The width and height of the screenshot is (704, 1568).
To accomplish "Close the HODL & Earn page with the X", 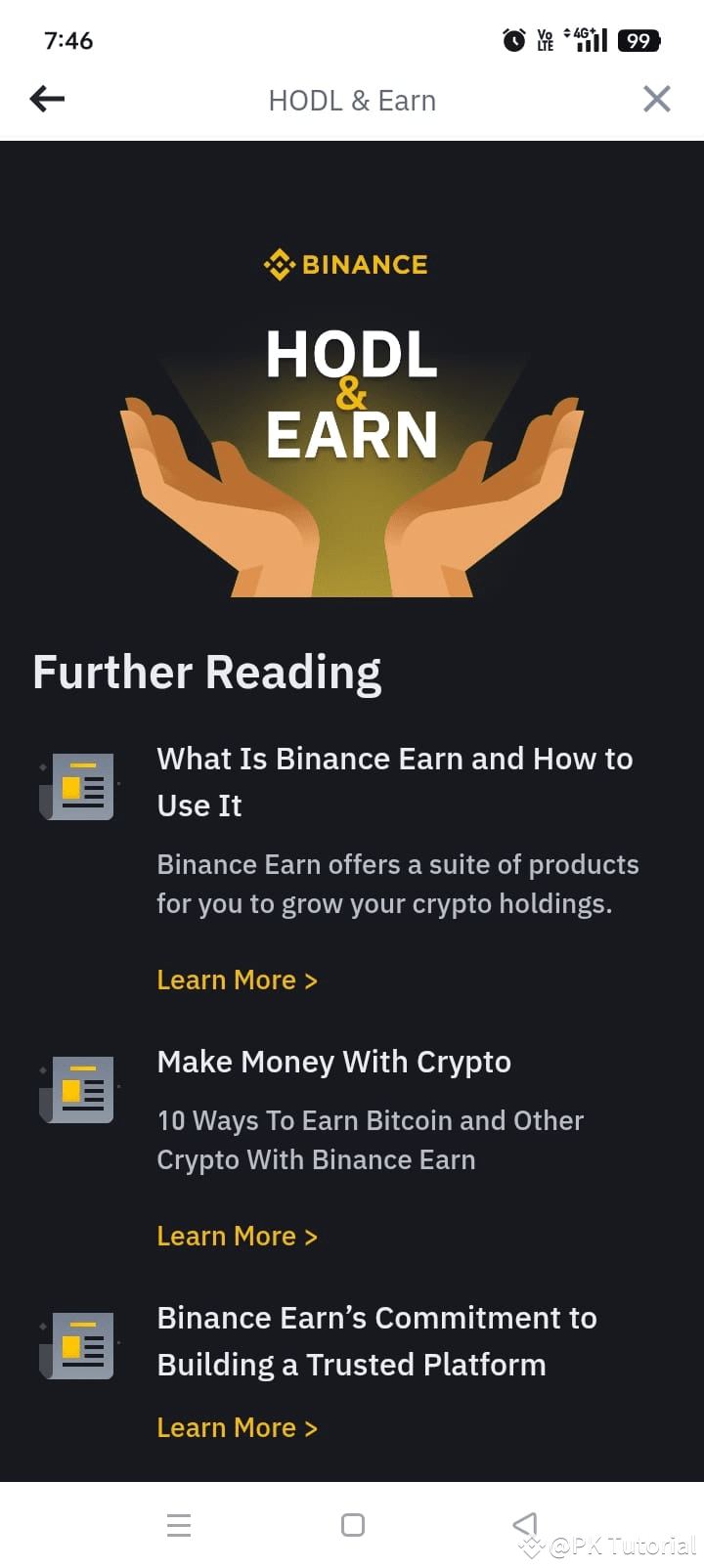I will pos(655,99).
